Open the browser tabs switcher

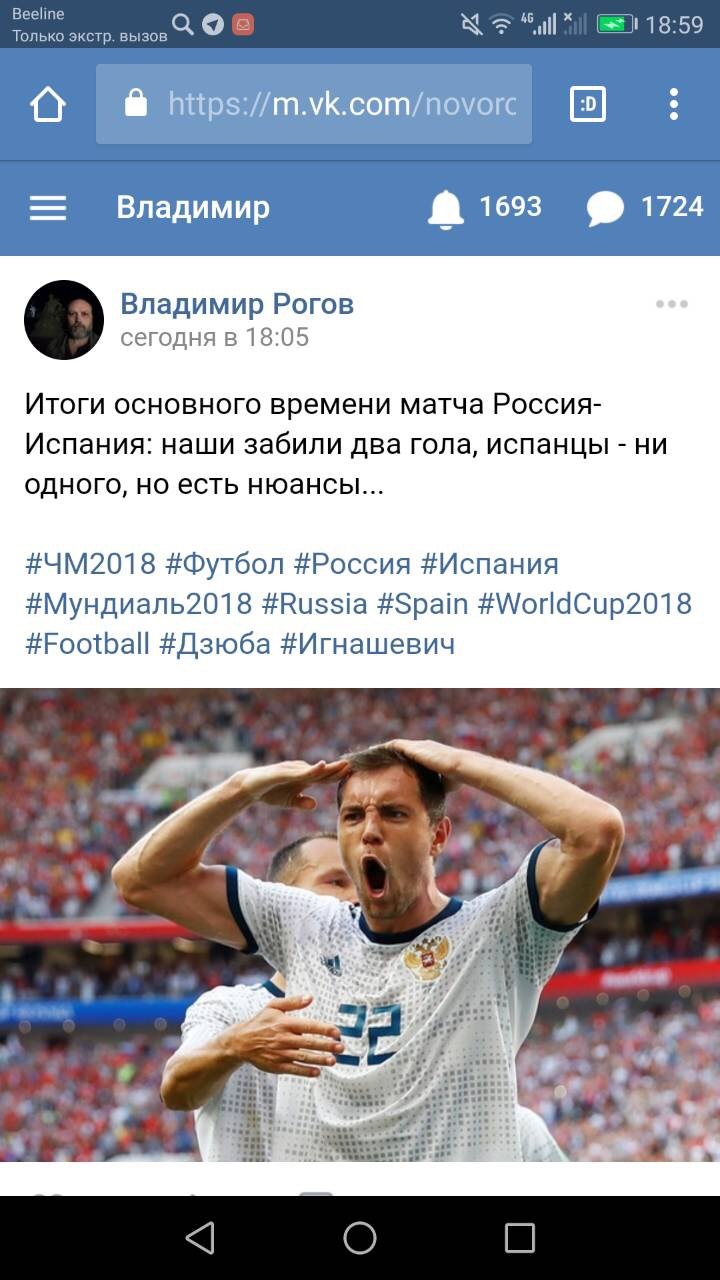point(588,104)
